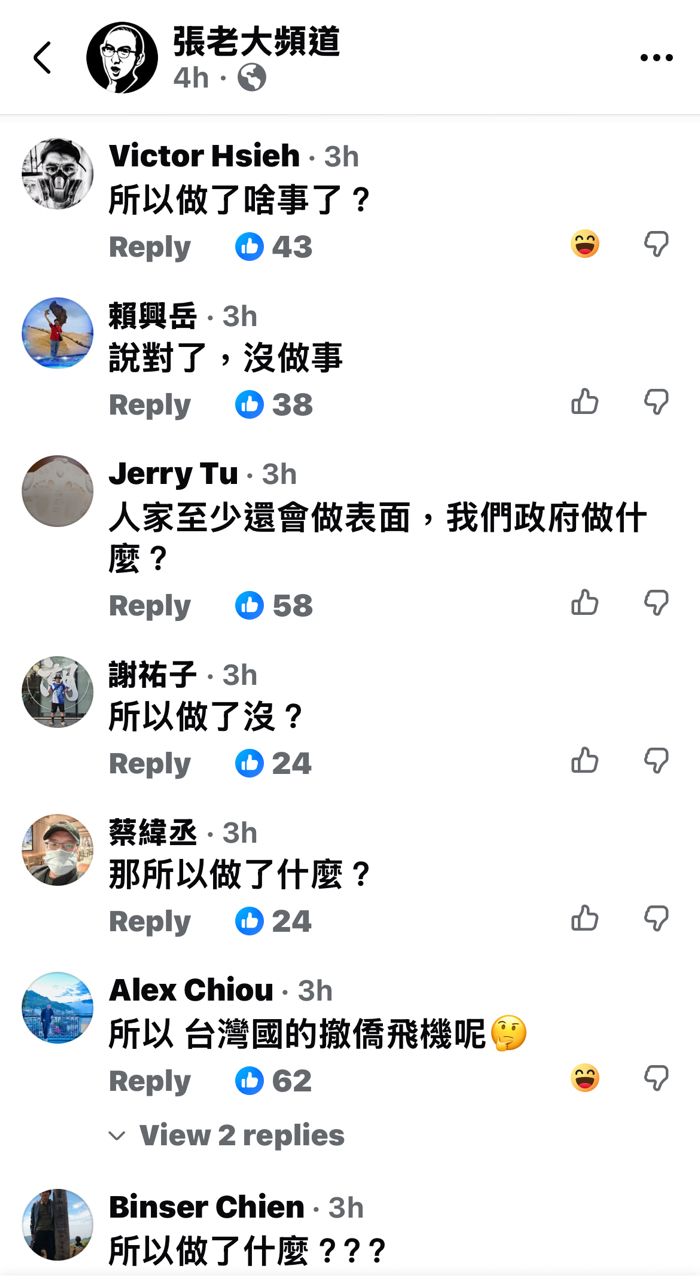Reply to 賴興岳's comment
Screen dimensions: 700x1280
[149, 405]
